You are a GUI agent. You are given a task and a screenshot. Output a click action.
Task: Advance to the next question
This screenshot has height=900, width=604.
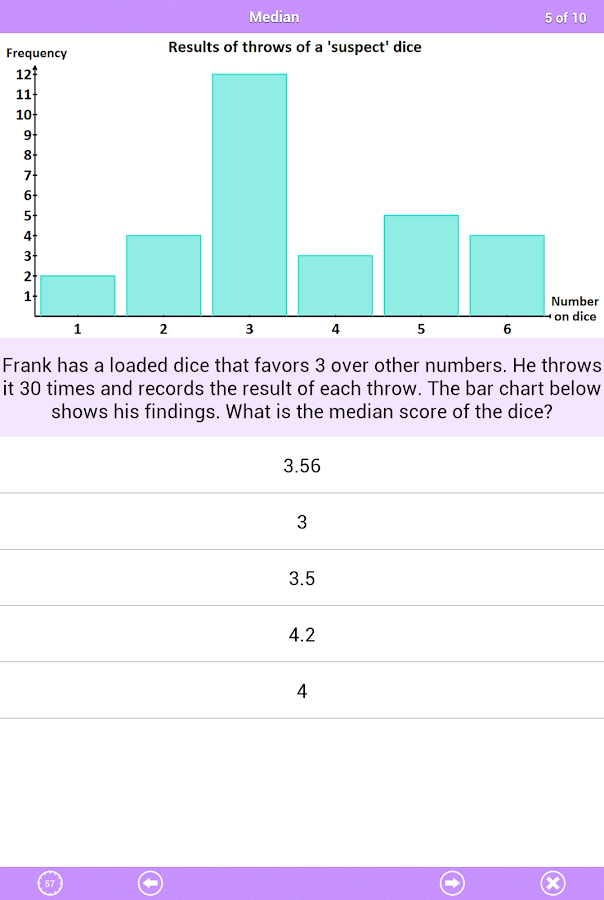pyautogui.click(x=452, y=882)
